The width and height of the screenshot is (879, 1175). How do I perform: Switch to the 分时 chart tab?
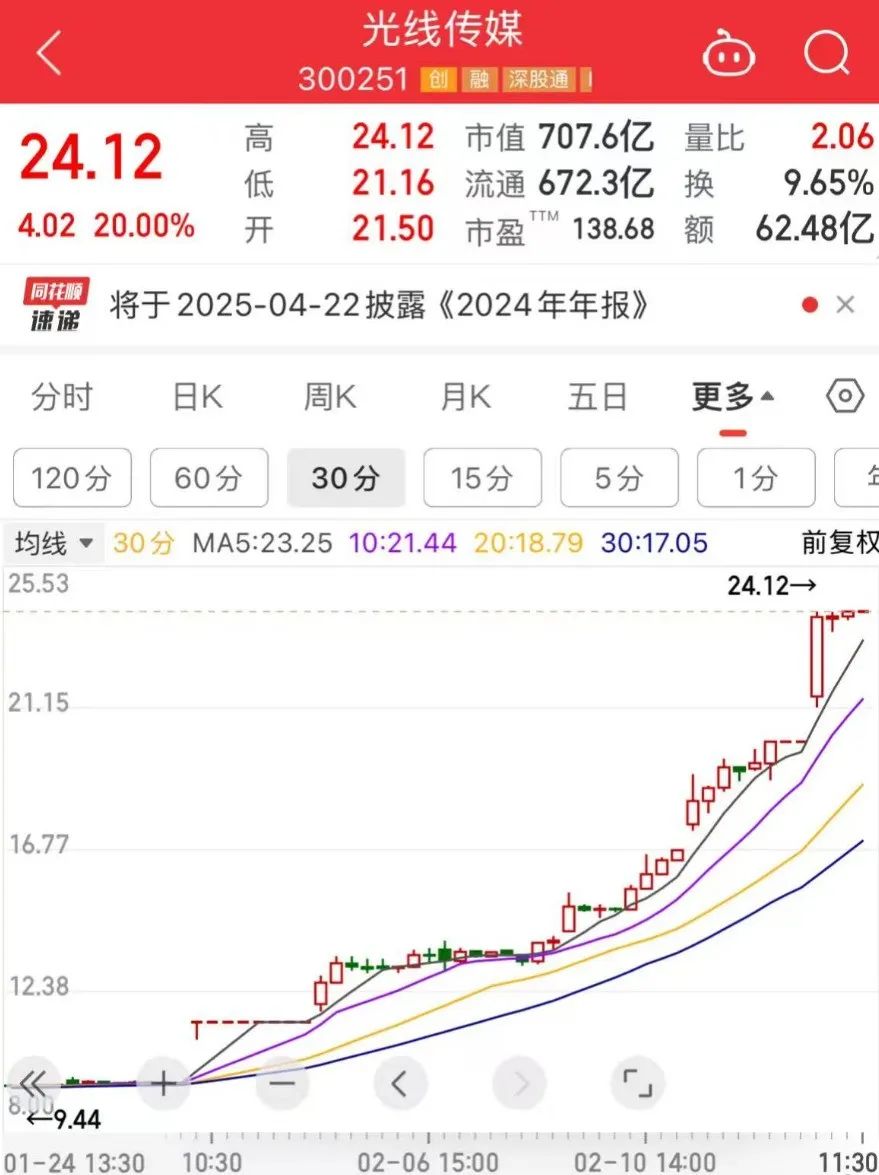point(62,398)
